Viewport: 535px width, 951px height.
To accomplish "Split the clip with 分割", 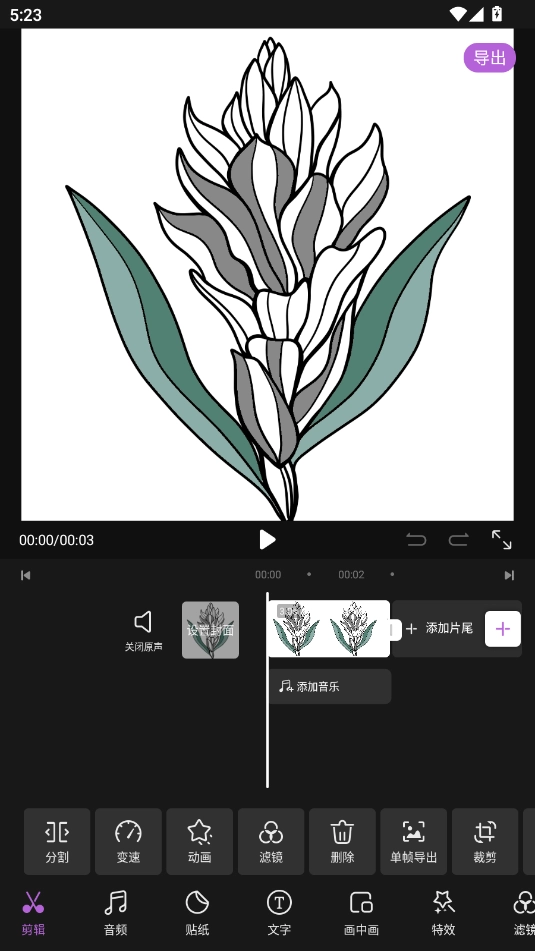I will pos(57,841).
